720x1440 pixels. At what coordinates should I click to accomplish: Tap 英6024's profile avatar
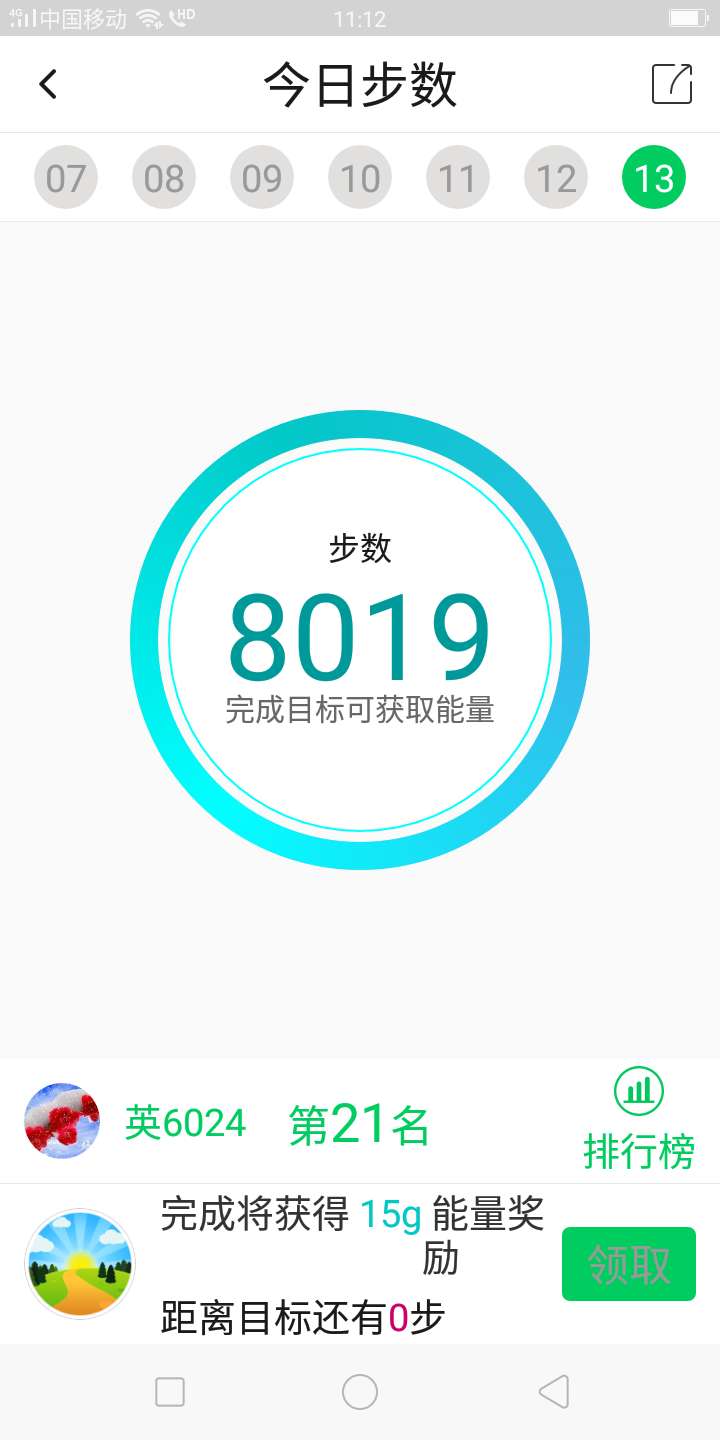62,1121
